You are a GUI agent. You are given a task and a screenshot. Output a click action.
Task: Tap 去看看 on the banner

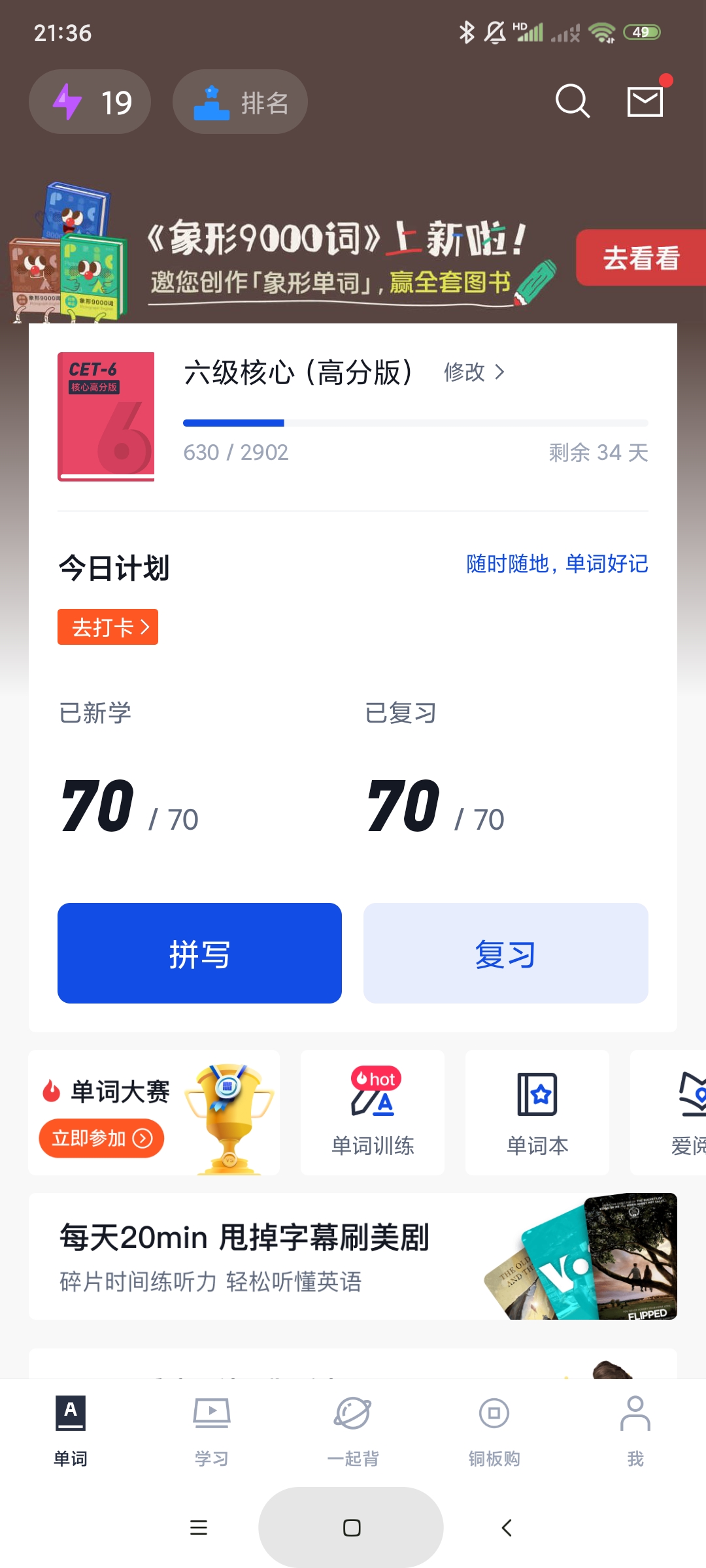[x=639, y=258]
